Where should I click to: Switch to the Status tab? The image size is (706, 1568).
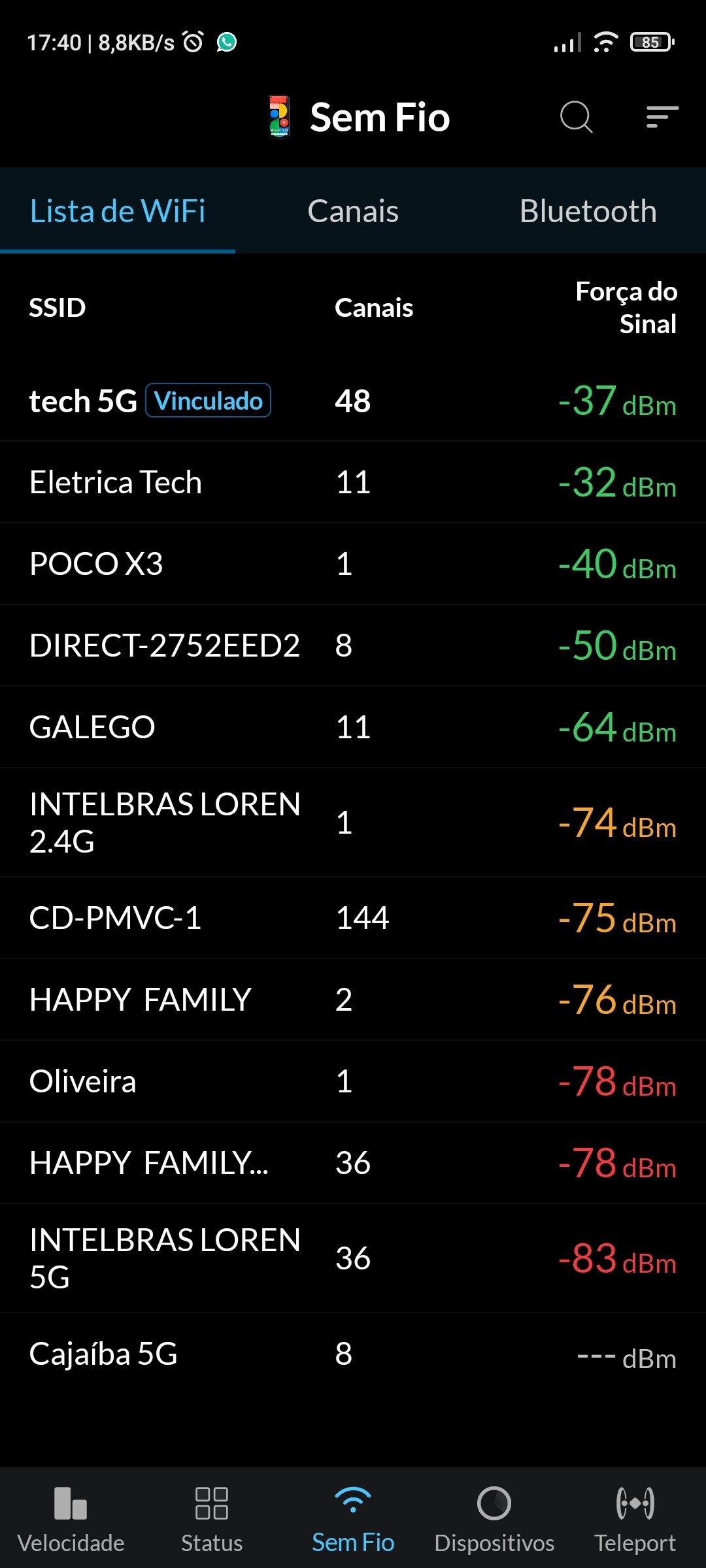[212, 1518]
